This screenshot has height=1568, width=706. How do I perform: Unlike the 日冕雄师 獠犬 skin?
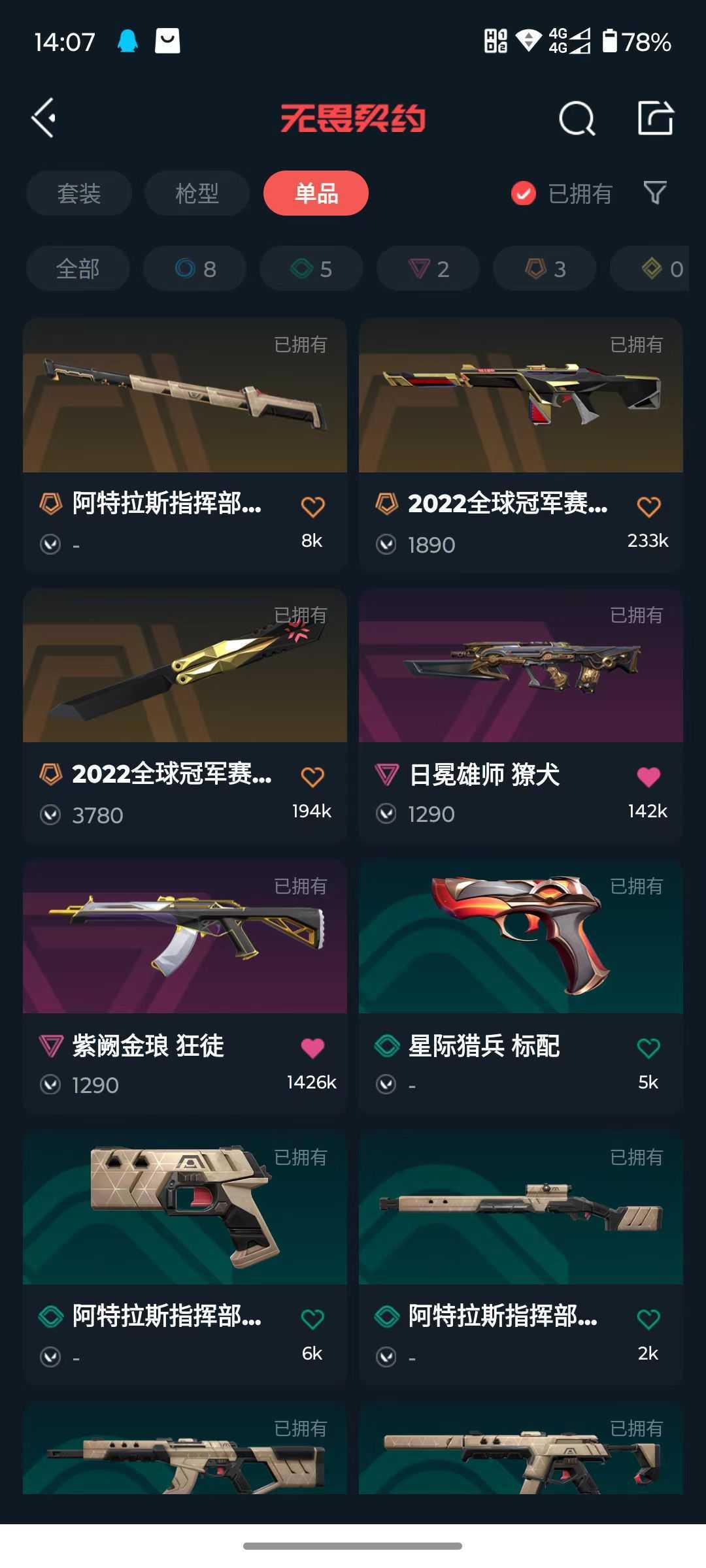tap(648, 777)
